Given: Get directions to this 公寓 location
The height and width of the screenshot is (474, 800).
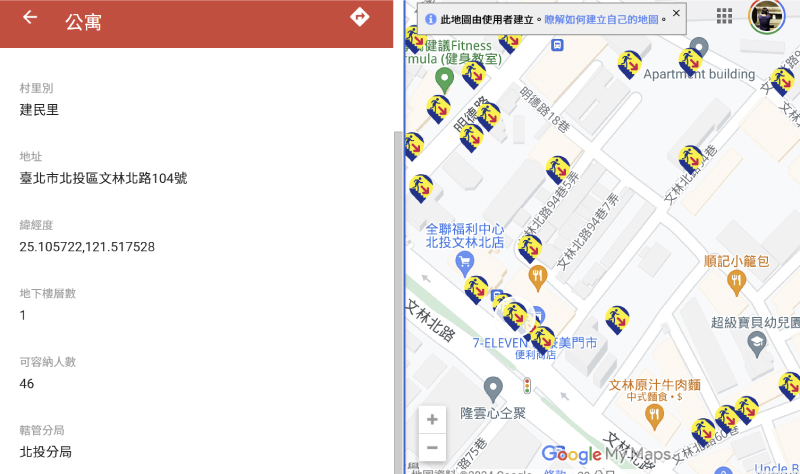Looking at the screenshot, I should [x=360, y=17].
